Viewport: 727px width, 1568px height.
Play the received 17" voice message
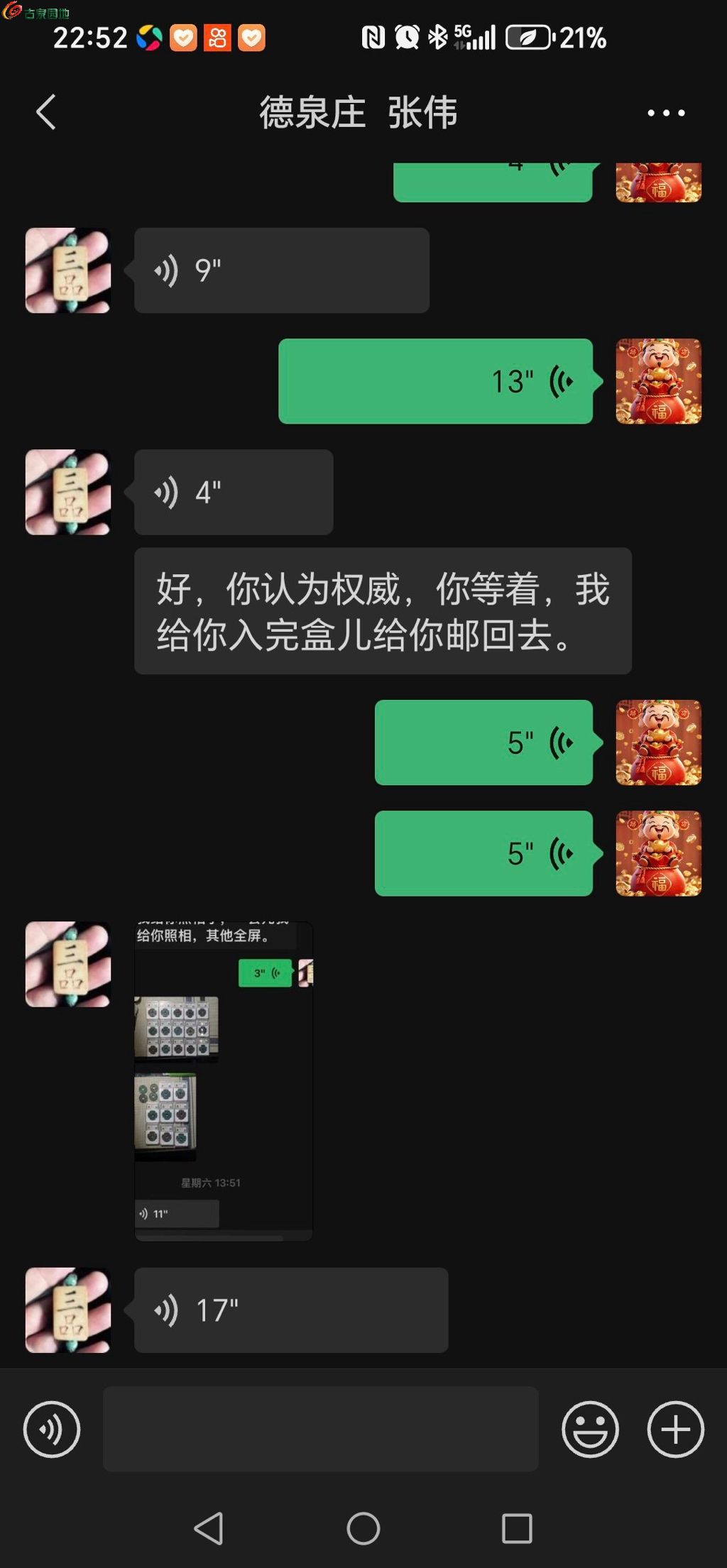click(291, 1310)
